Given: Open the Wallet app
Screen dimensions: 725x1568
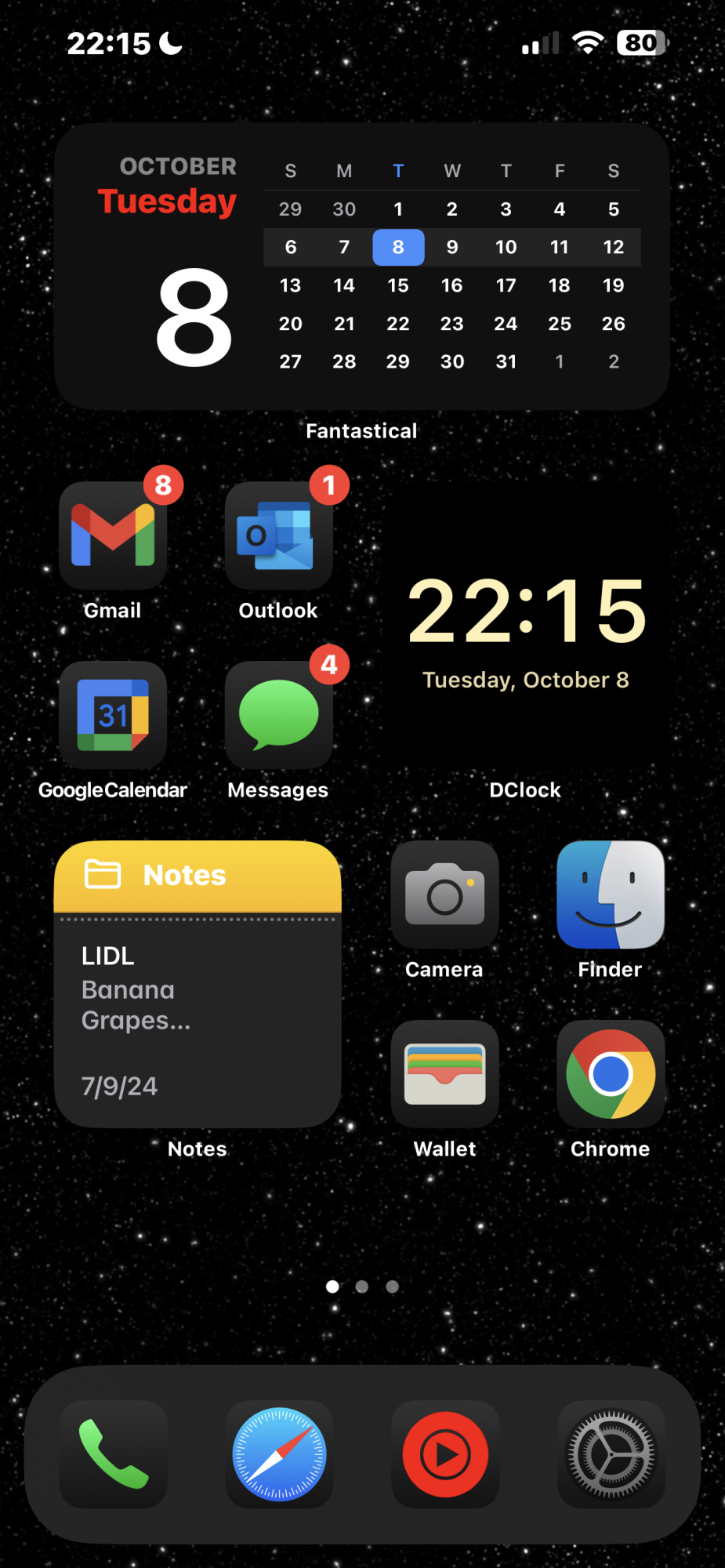Looking at the screenshot, I should 444,1074.
